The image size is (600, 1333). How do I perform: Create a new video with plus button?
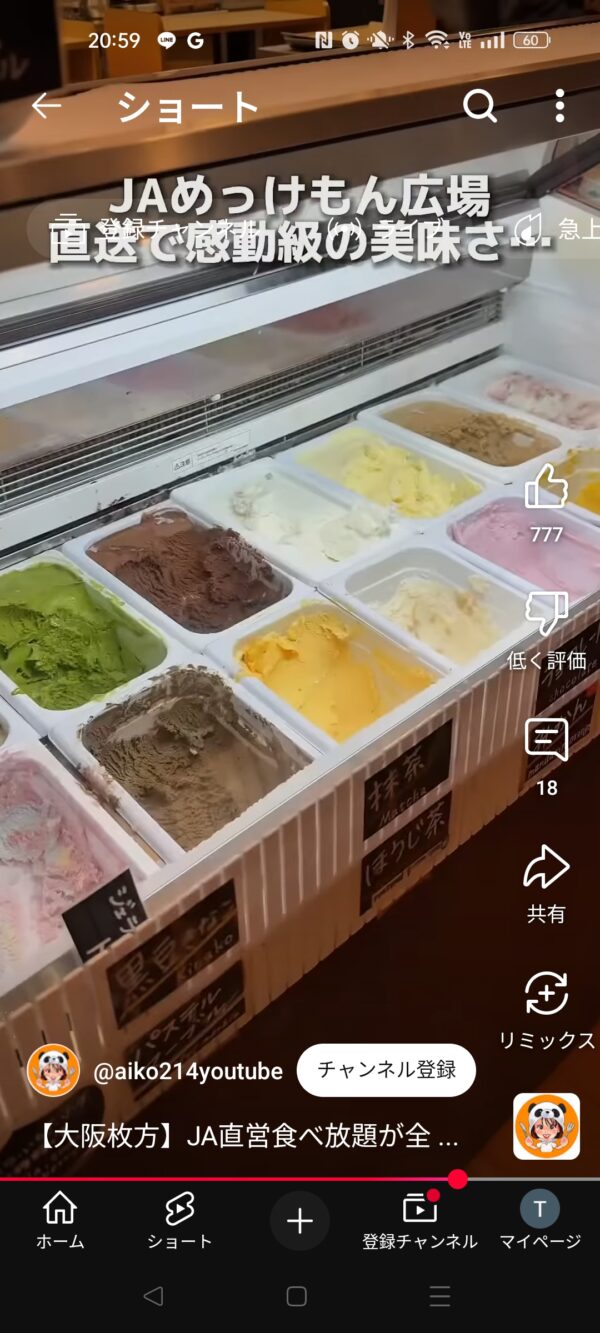pyautogui.click(x=300, y=1221)
